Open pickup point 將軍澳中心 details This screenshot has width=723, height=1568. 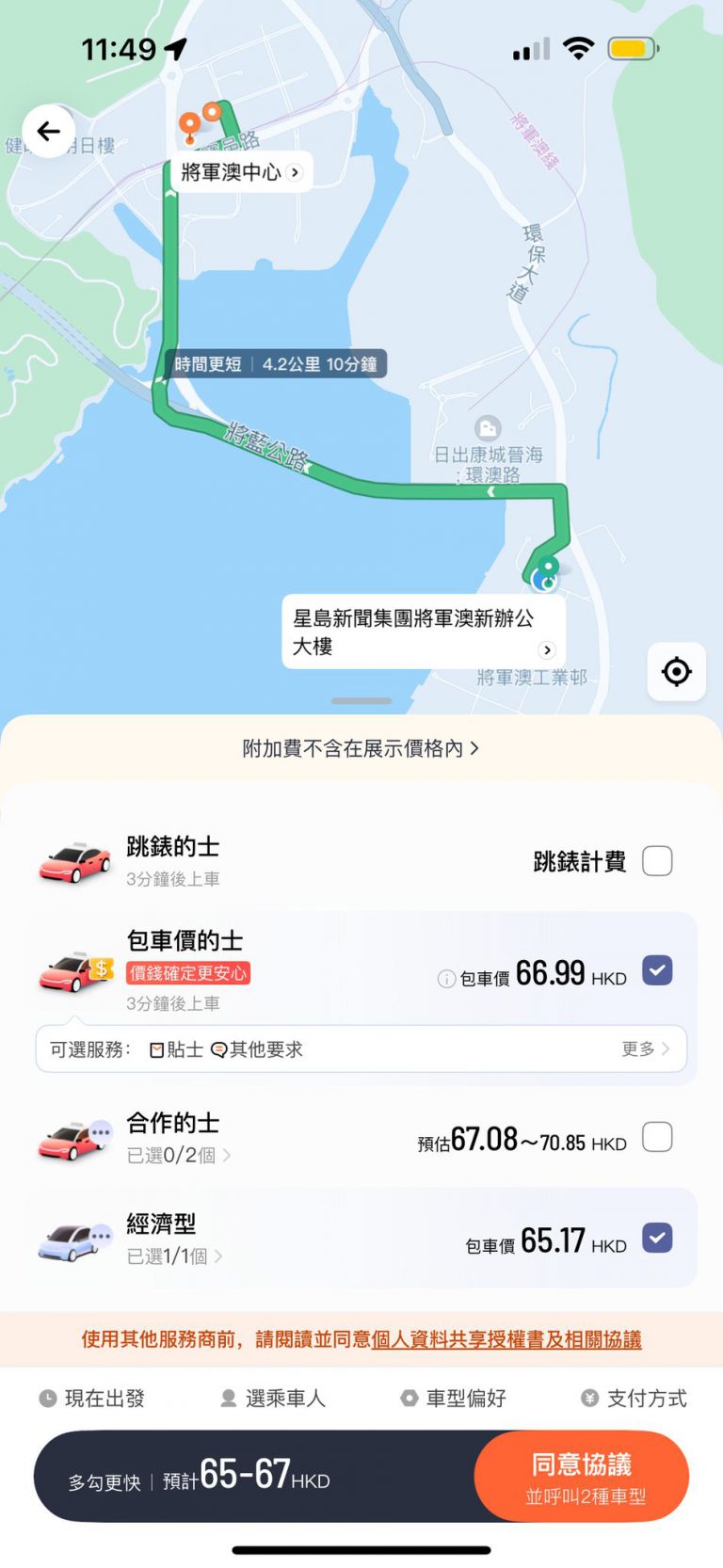242,172
